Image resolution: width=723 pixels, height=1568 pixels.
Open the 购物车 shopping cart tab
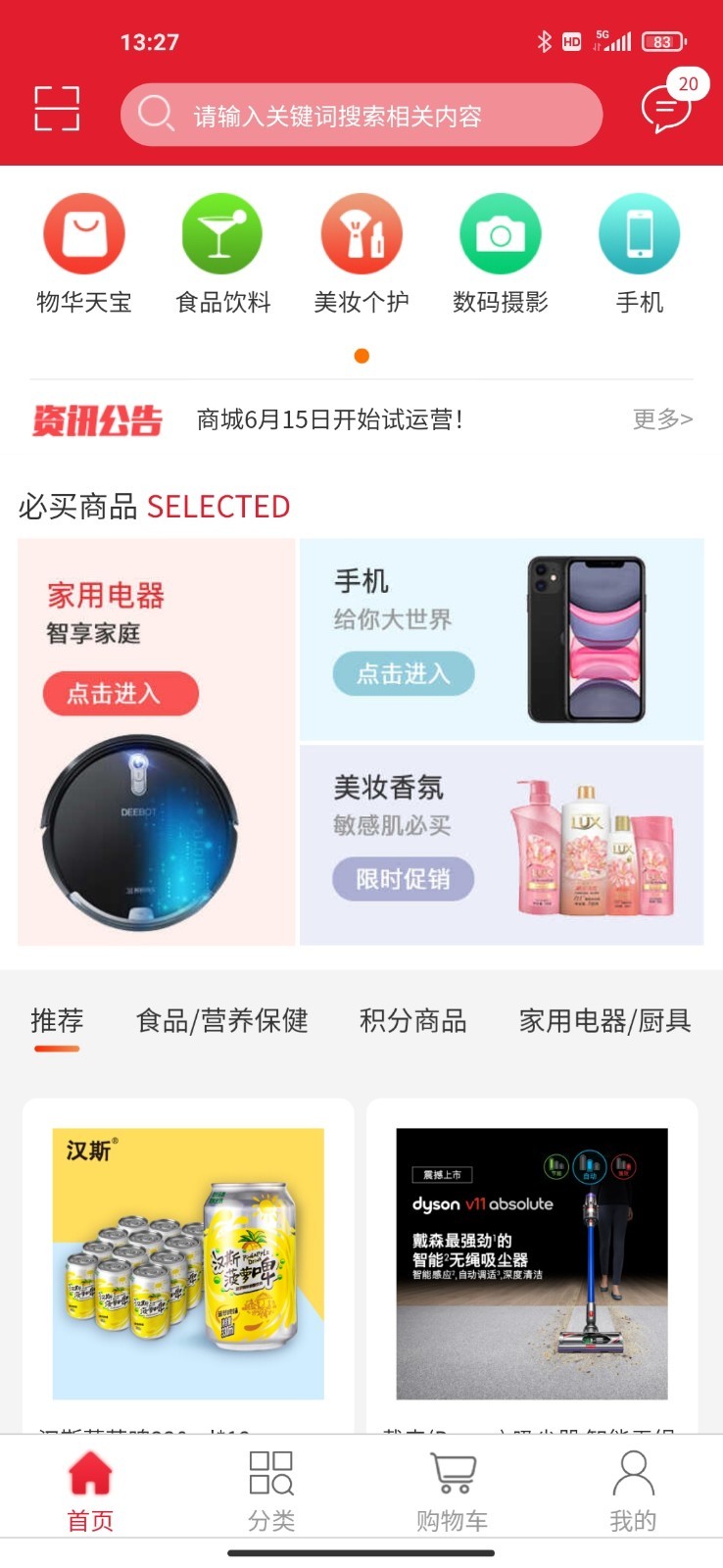pyautogui.click(x=452, y=1492)
